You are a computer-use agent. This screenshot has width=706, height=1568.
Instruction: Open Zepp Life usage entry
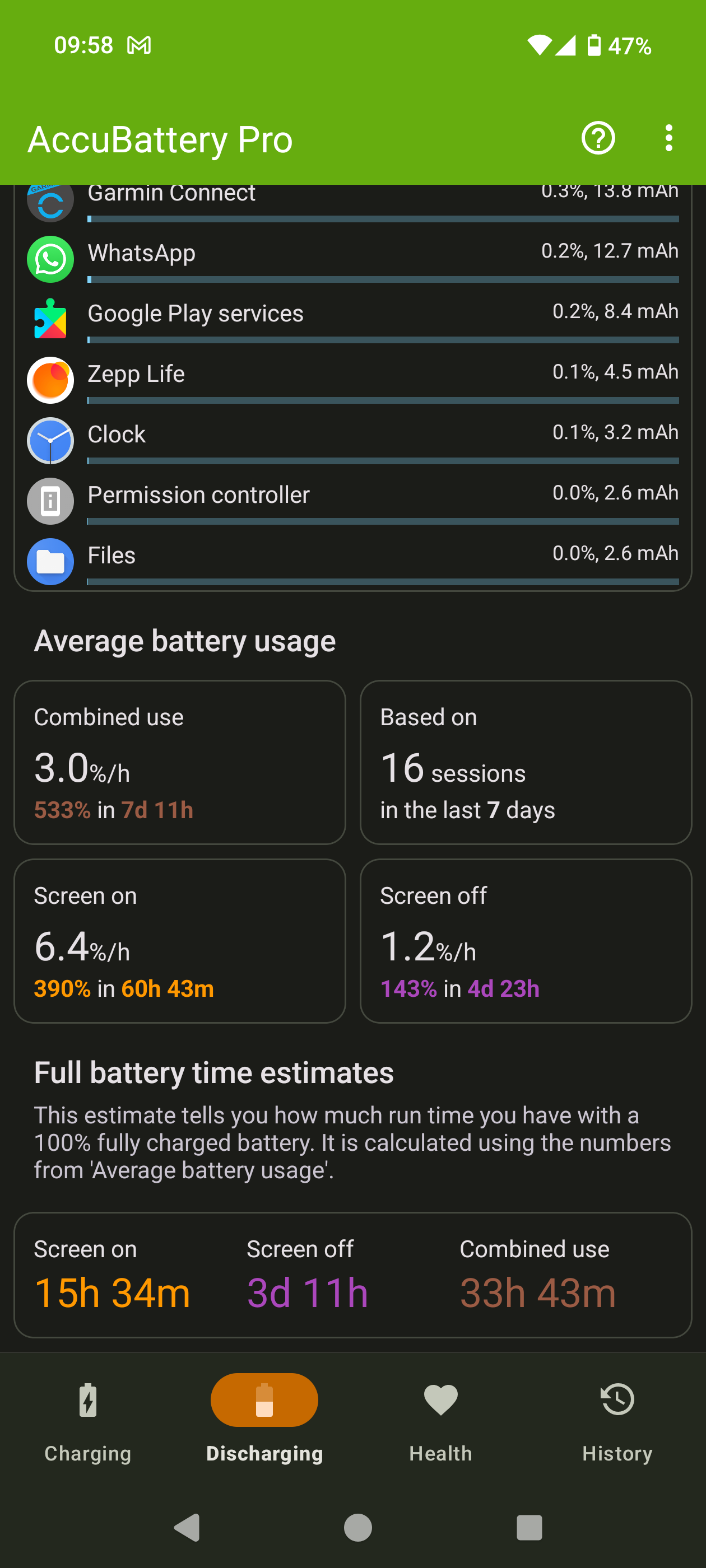[352, 380]
